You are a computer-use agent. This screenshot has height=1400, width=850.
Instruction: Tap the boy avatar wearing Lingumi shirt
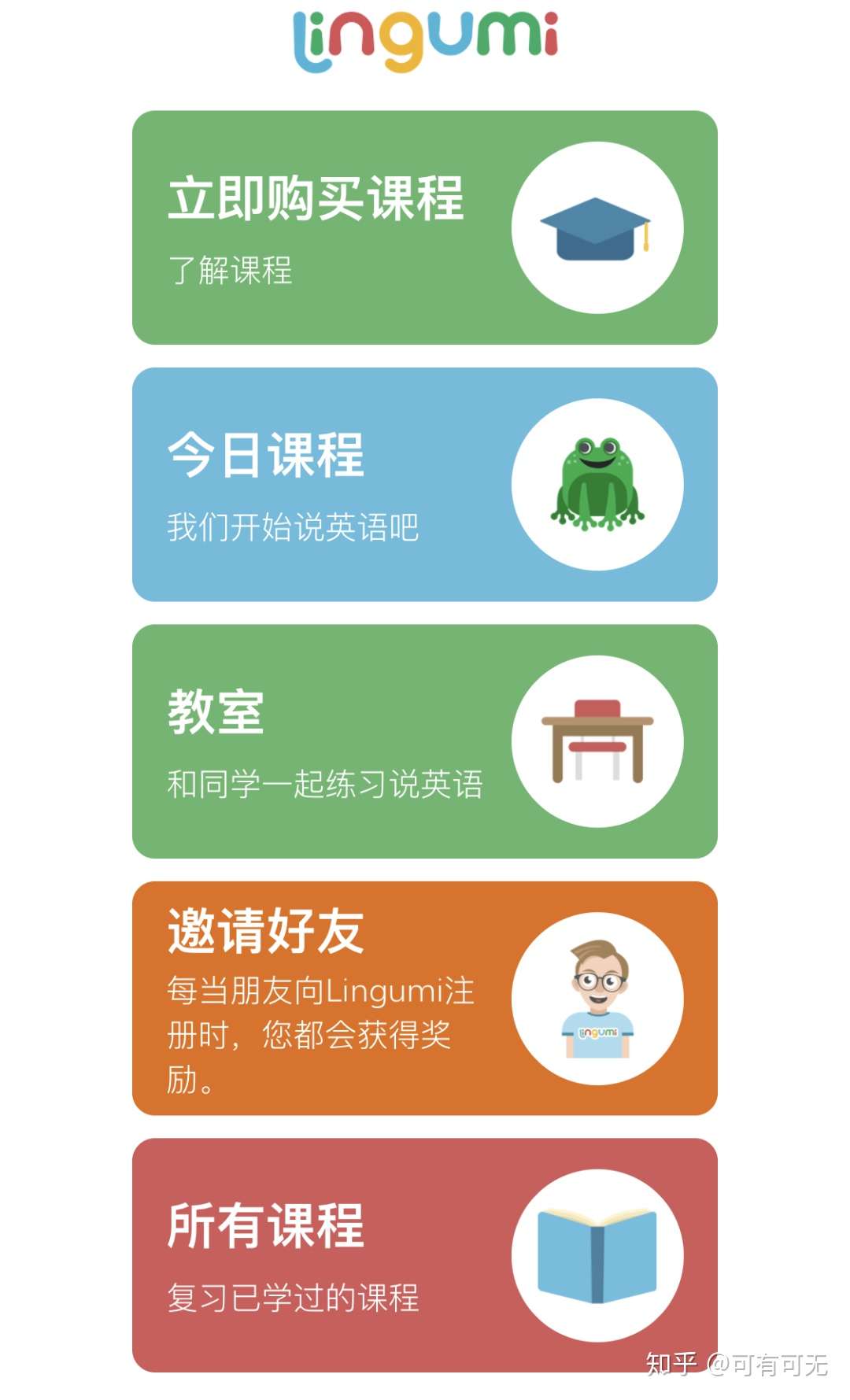point(600,999)
